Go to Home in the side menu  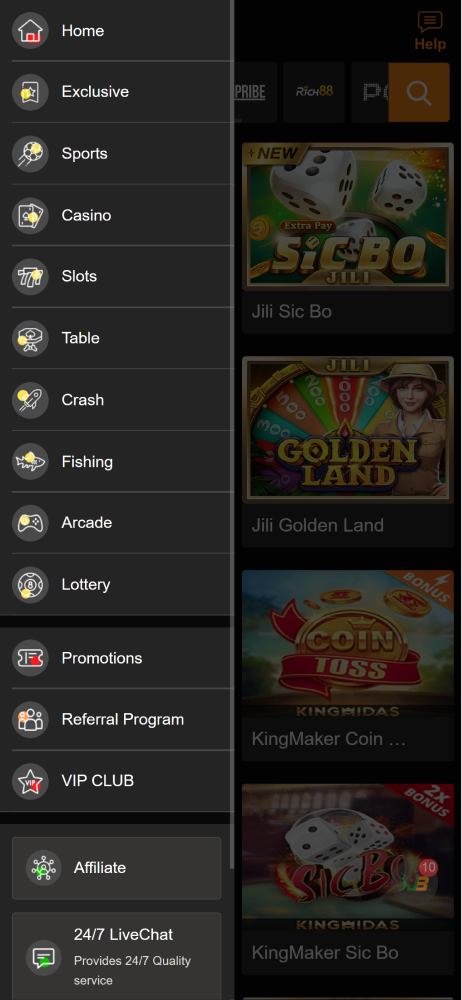(x=117, y=31)
